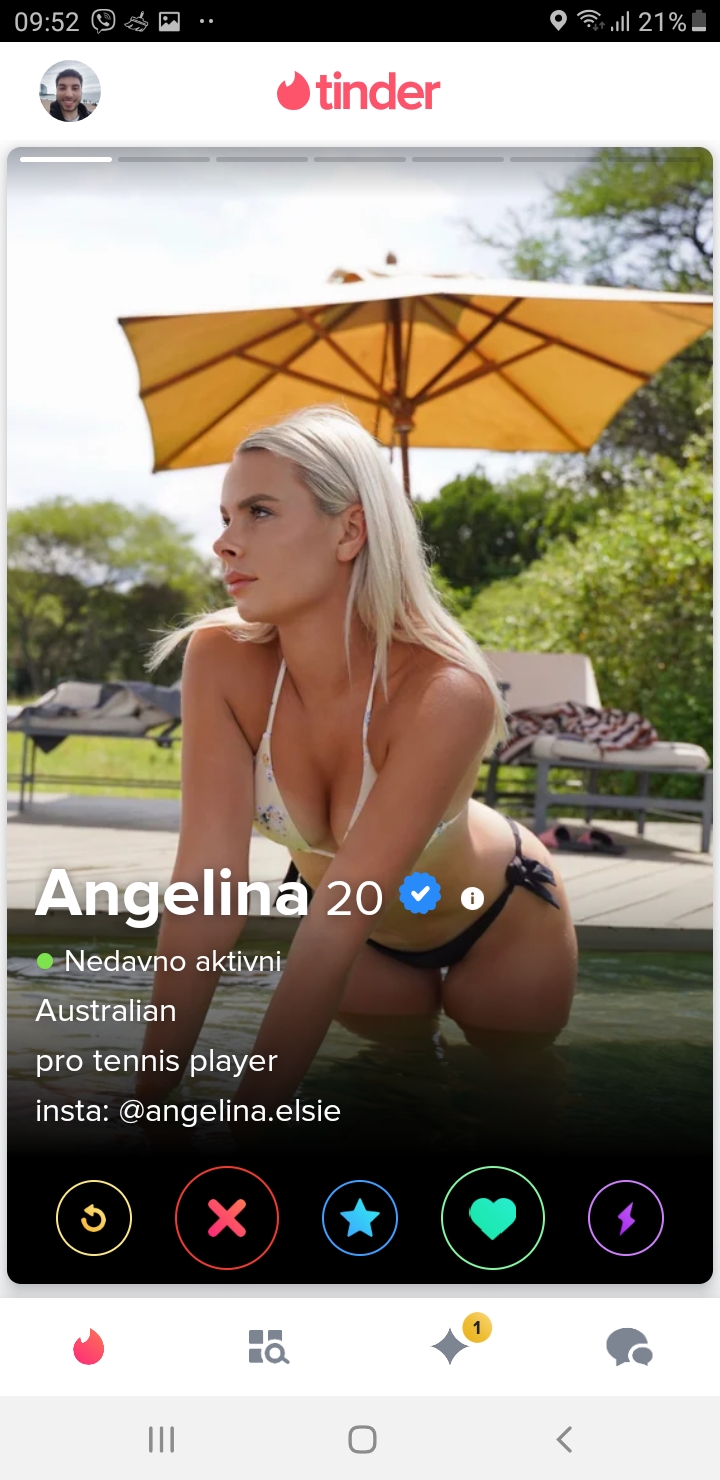Image resolution: width=720 pixels, height=1480 pixels.
Task: Reject Angelina with the red X
Action: [x=227, y=1218]
